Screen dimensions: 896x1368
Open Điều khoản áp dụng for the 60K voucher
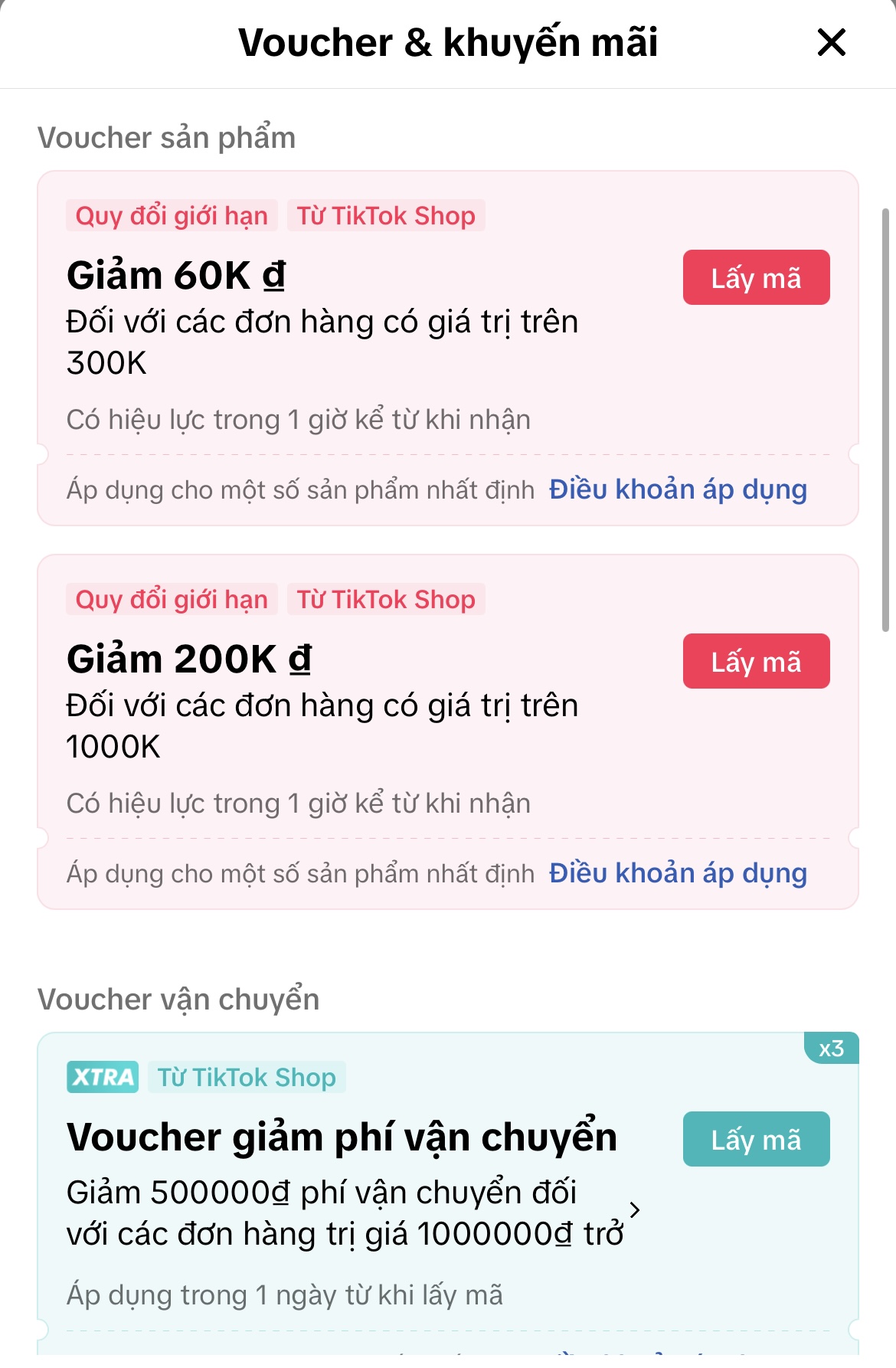pyautogui.click(x=677, y=489)
